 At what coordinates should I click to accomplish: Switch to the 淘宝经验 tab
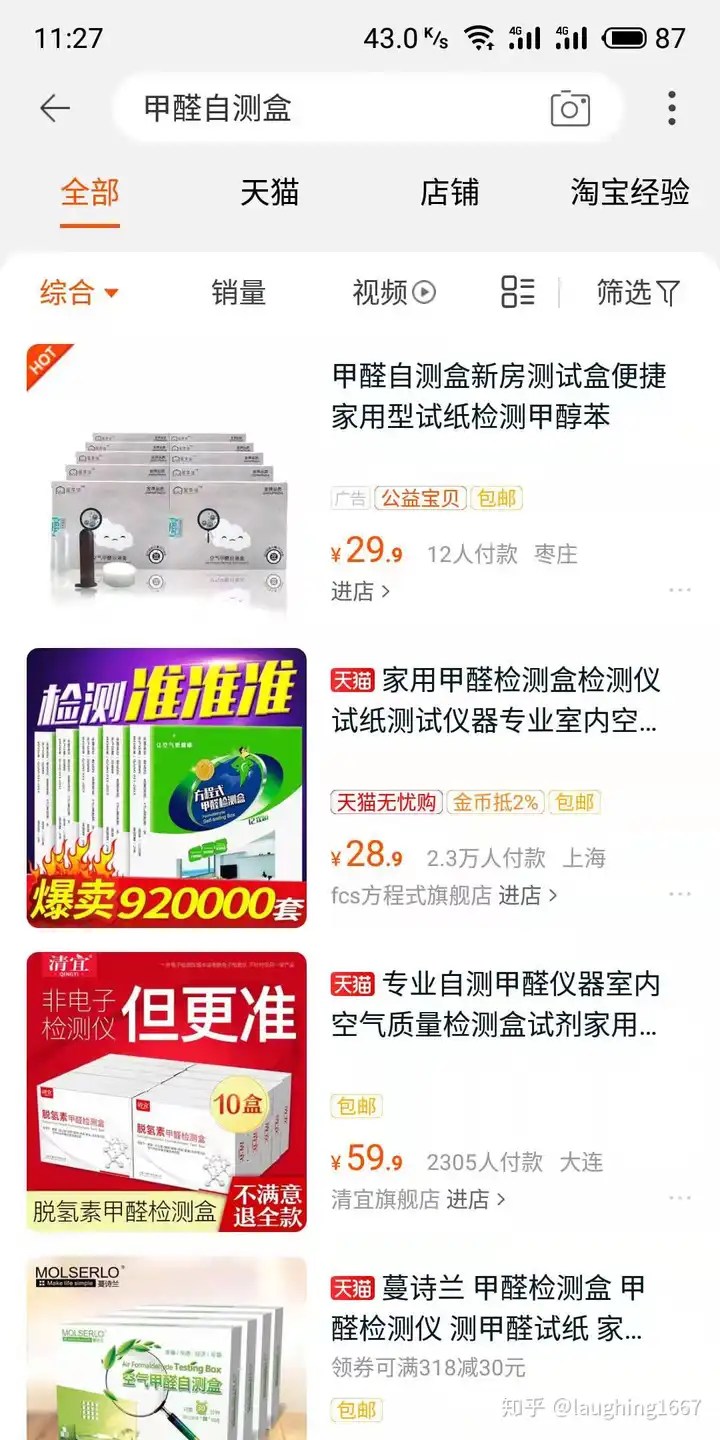tap(630, 192)
